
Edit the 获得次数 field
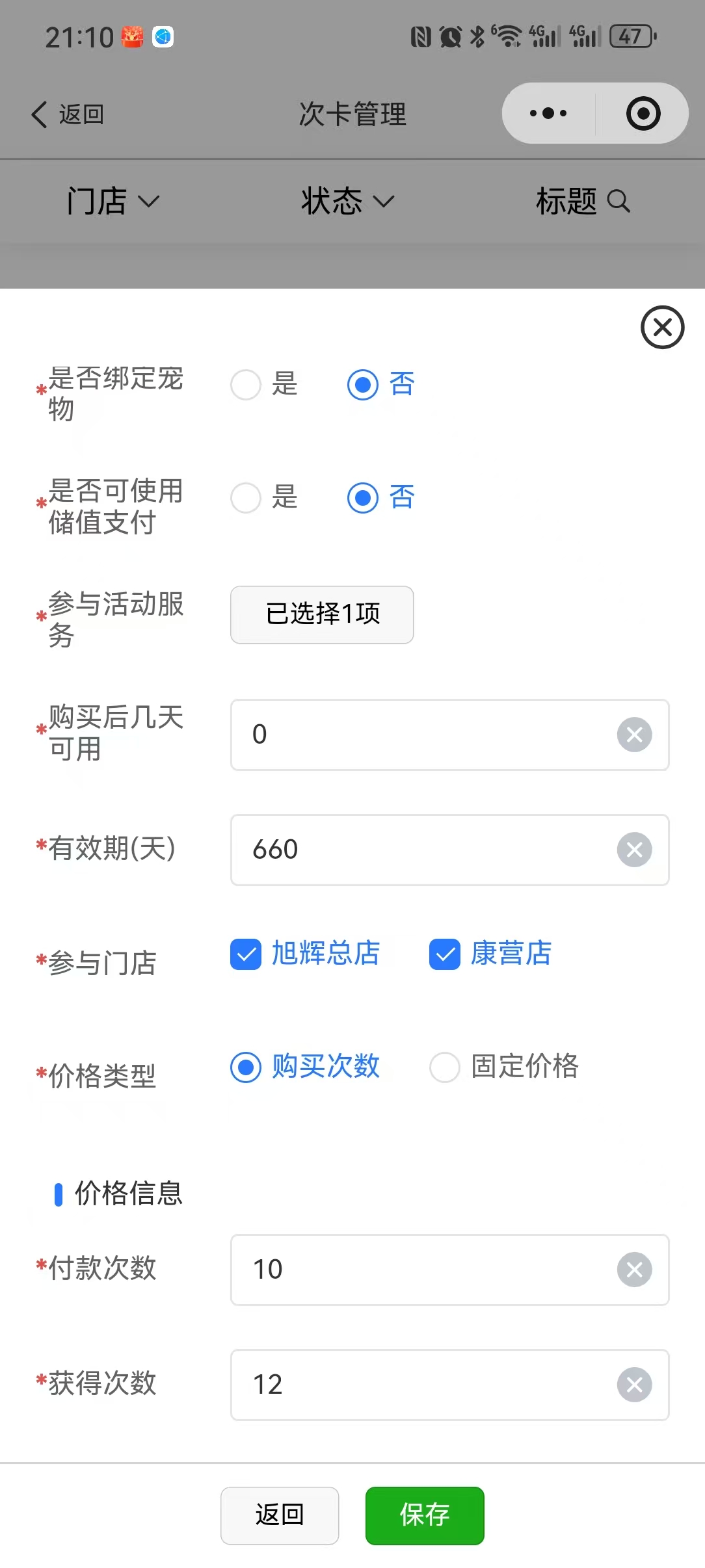pos(423,1385)
